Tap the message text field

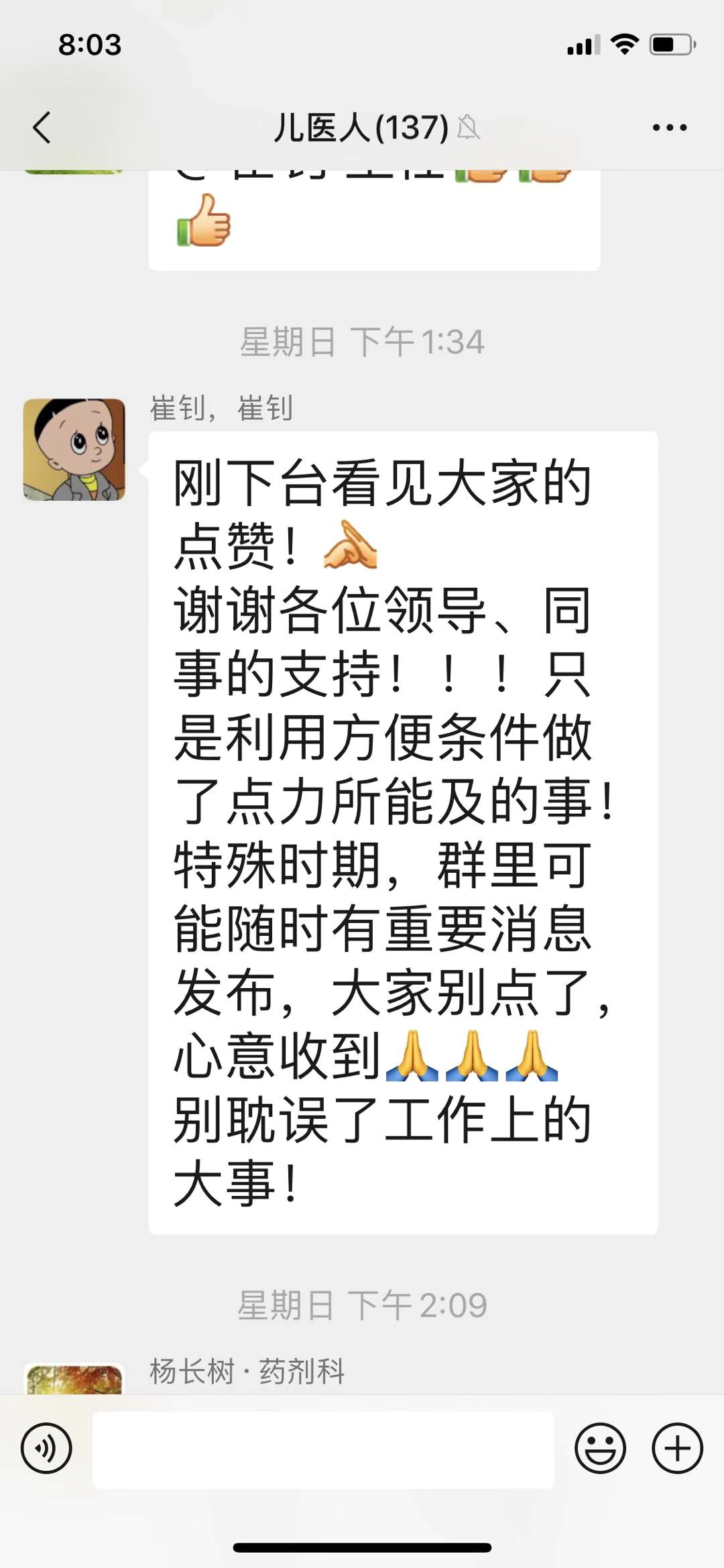click(323, 1449)
